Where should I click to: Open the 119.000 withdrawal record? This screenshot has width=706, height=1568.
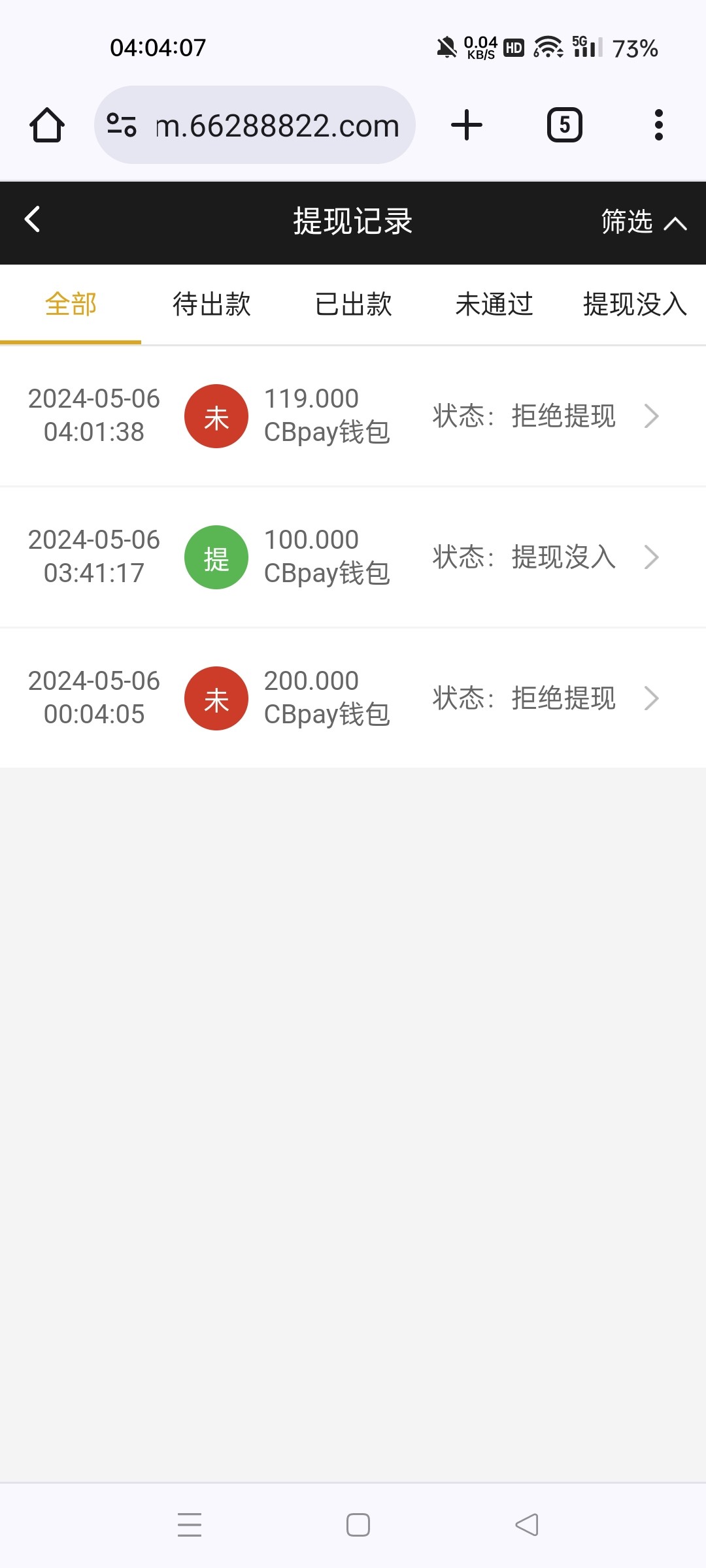[353, 416]
